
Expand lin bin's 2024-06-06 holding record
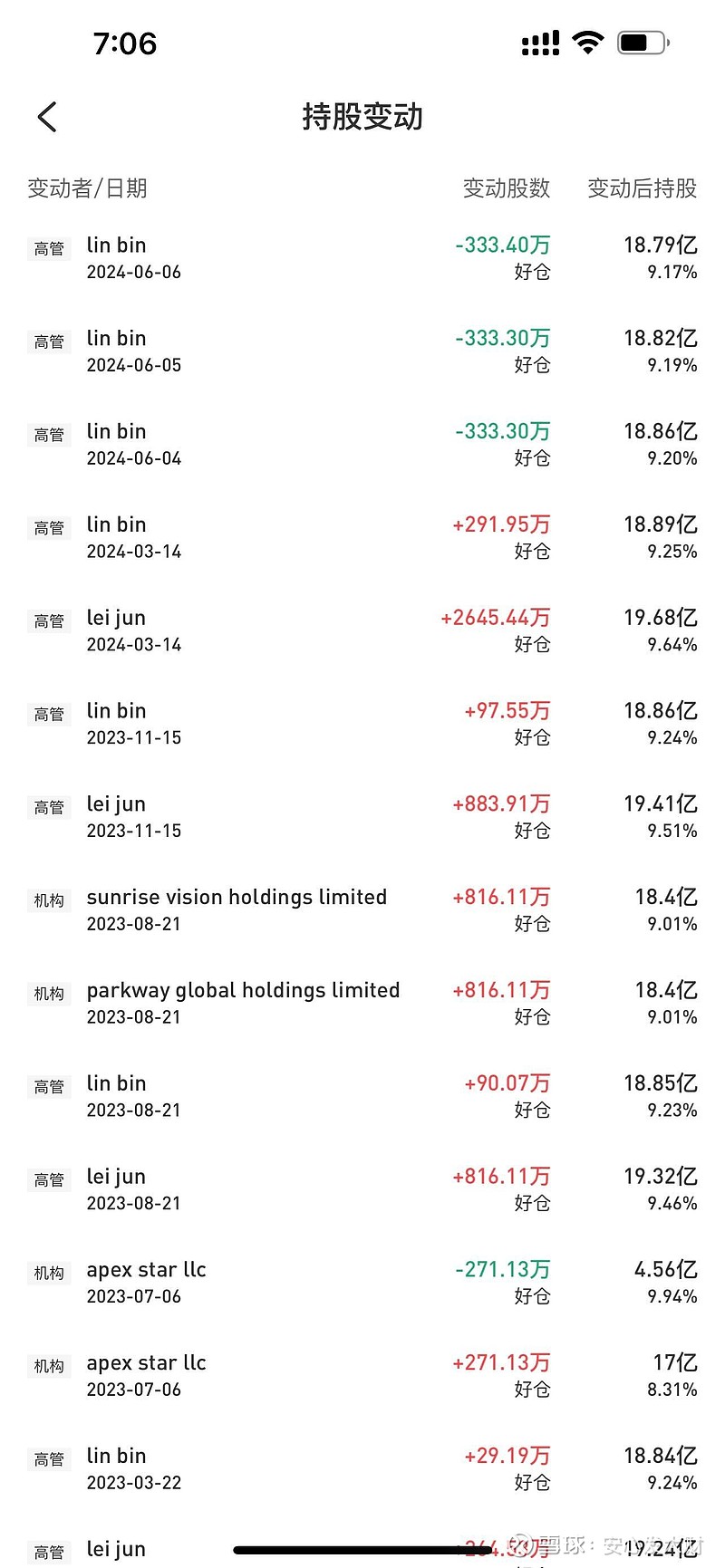point(362,257)
